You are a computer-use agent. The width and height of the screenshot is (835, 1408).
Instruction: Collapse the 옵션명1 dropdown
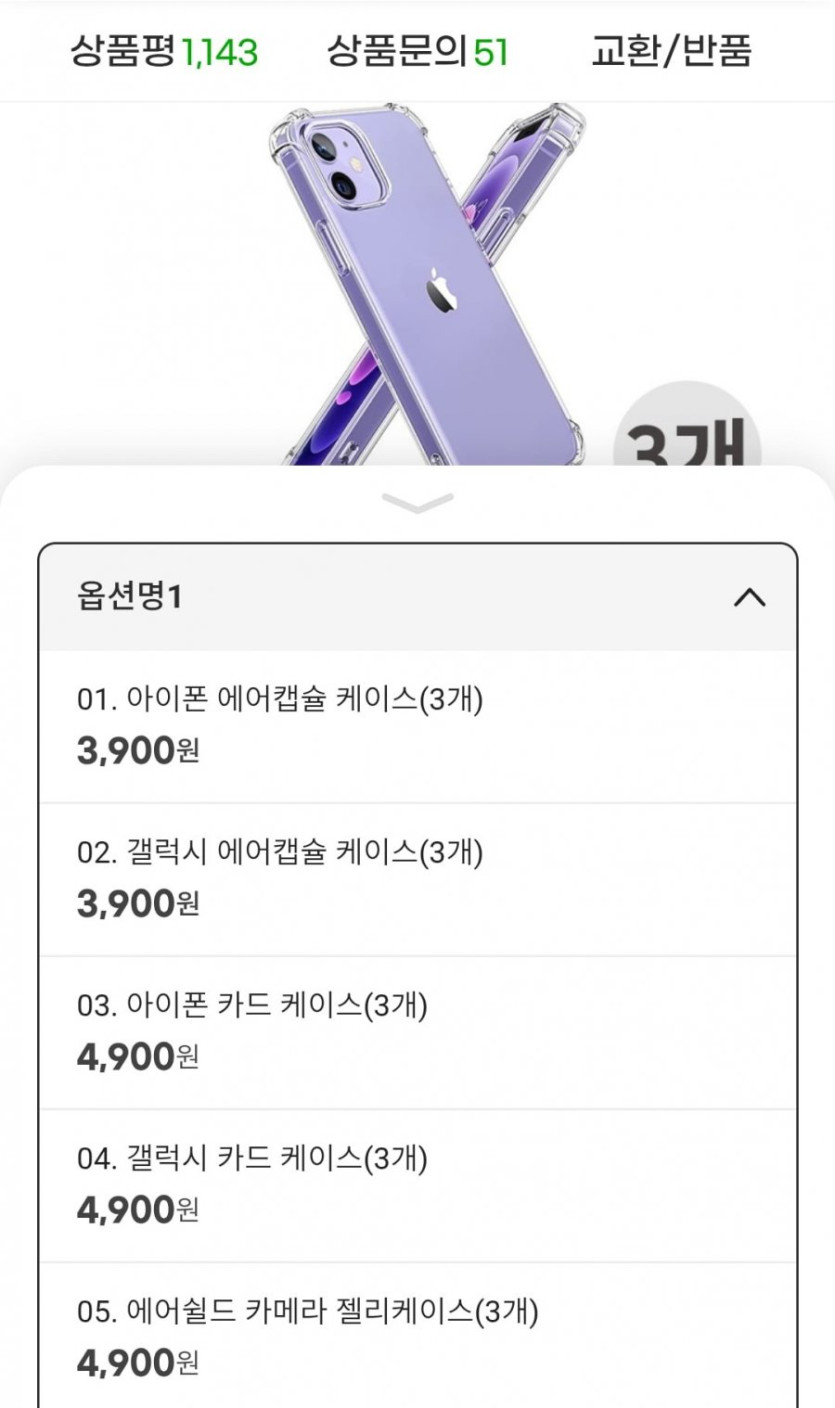click(418, 597)
